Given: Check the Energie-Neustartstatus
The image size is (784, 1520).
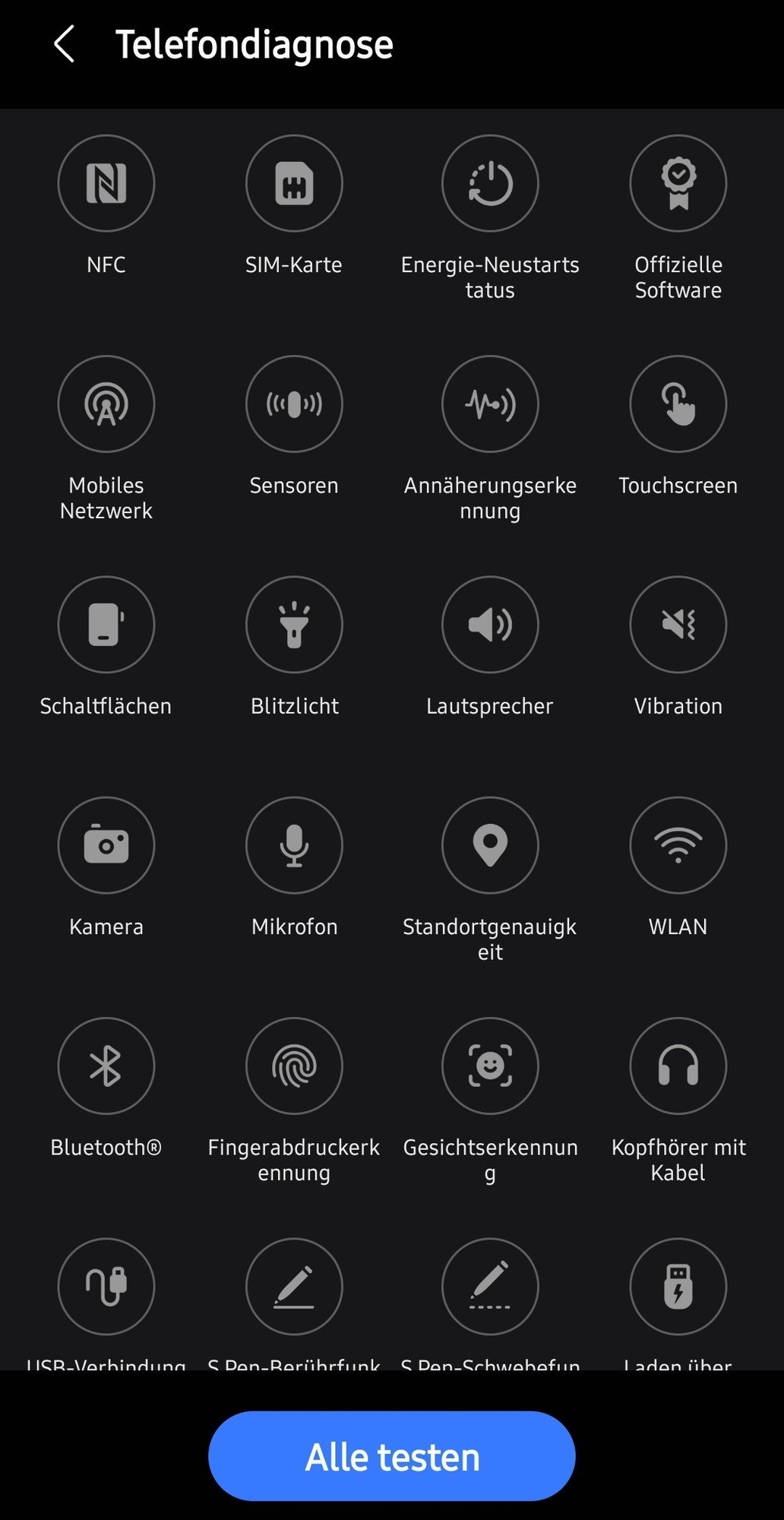Looking at the screenshot, I should tap(490, 184).
